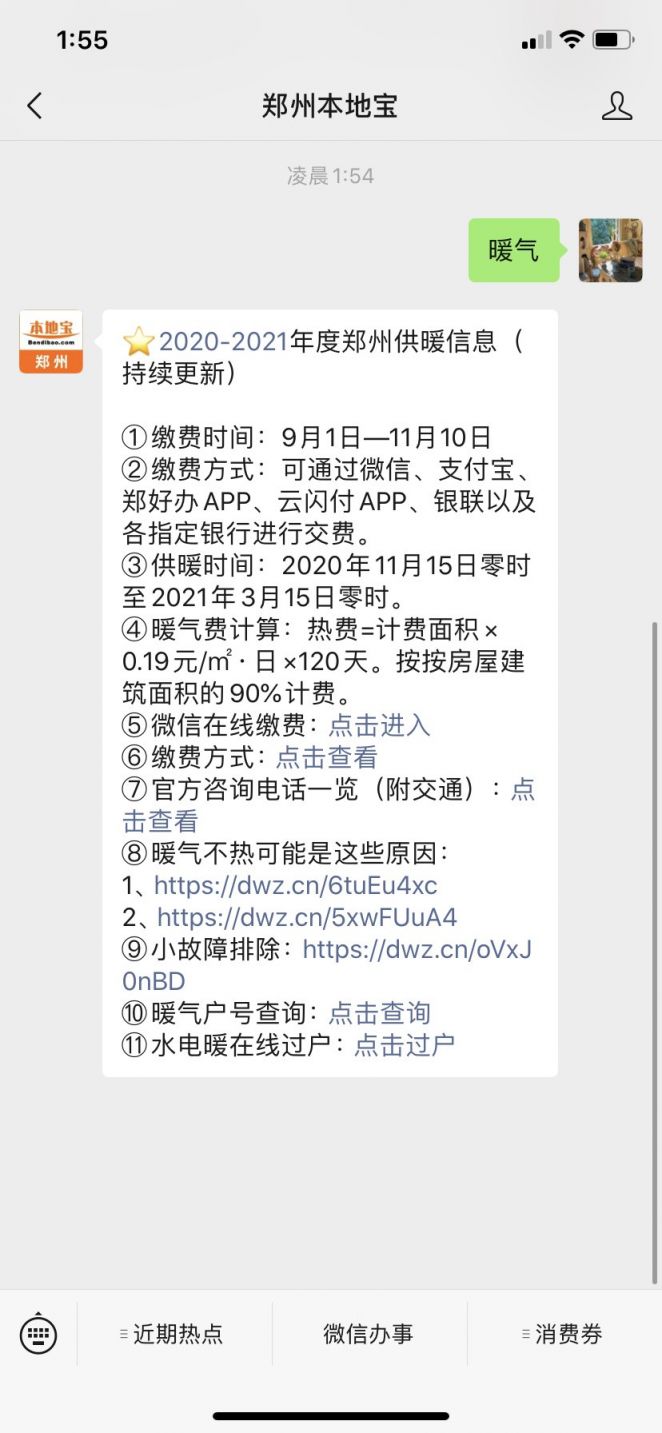Screen dimensions: 662x1433
Task: Tap 点击过户 for 水电暖在线过户
Action: point(404,1045)
